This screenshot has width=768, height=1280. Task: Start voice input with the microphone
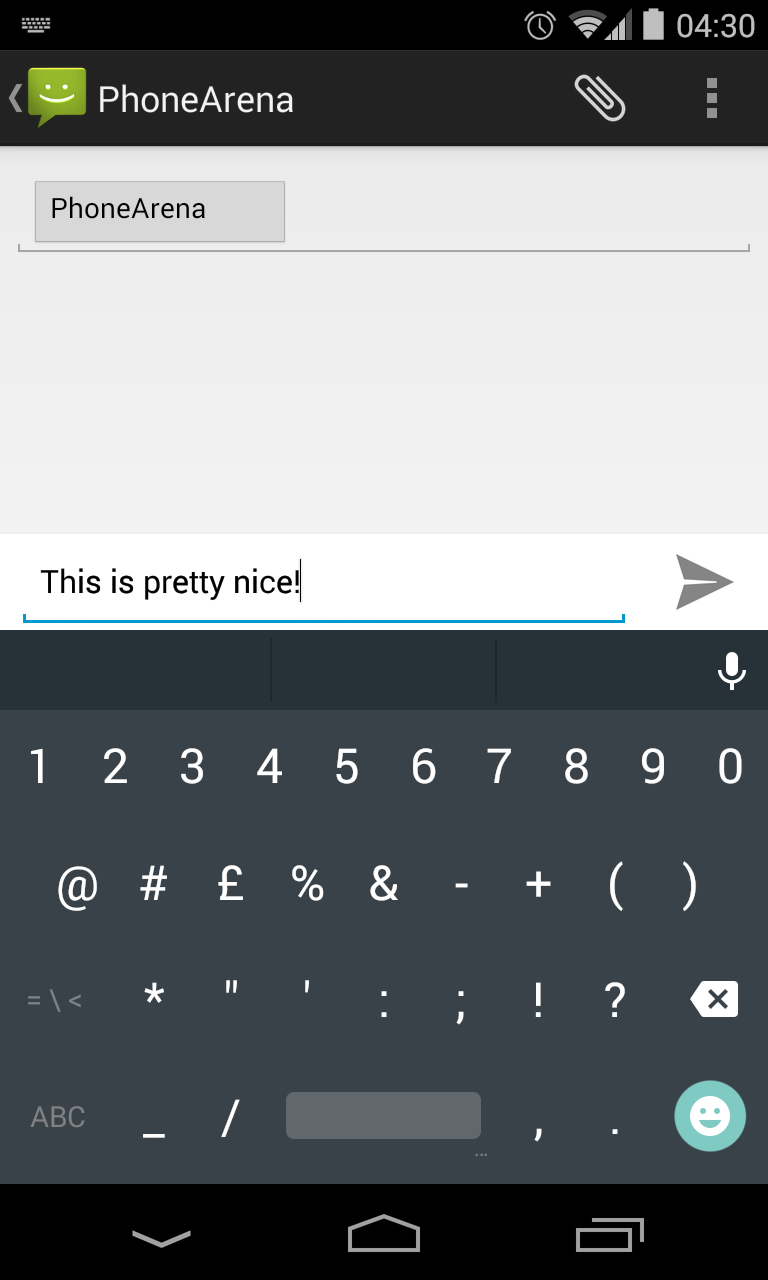click(732, 670)
